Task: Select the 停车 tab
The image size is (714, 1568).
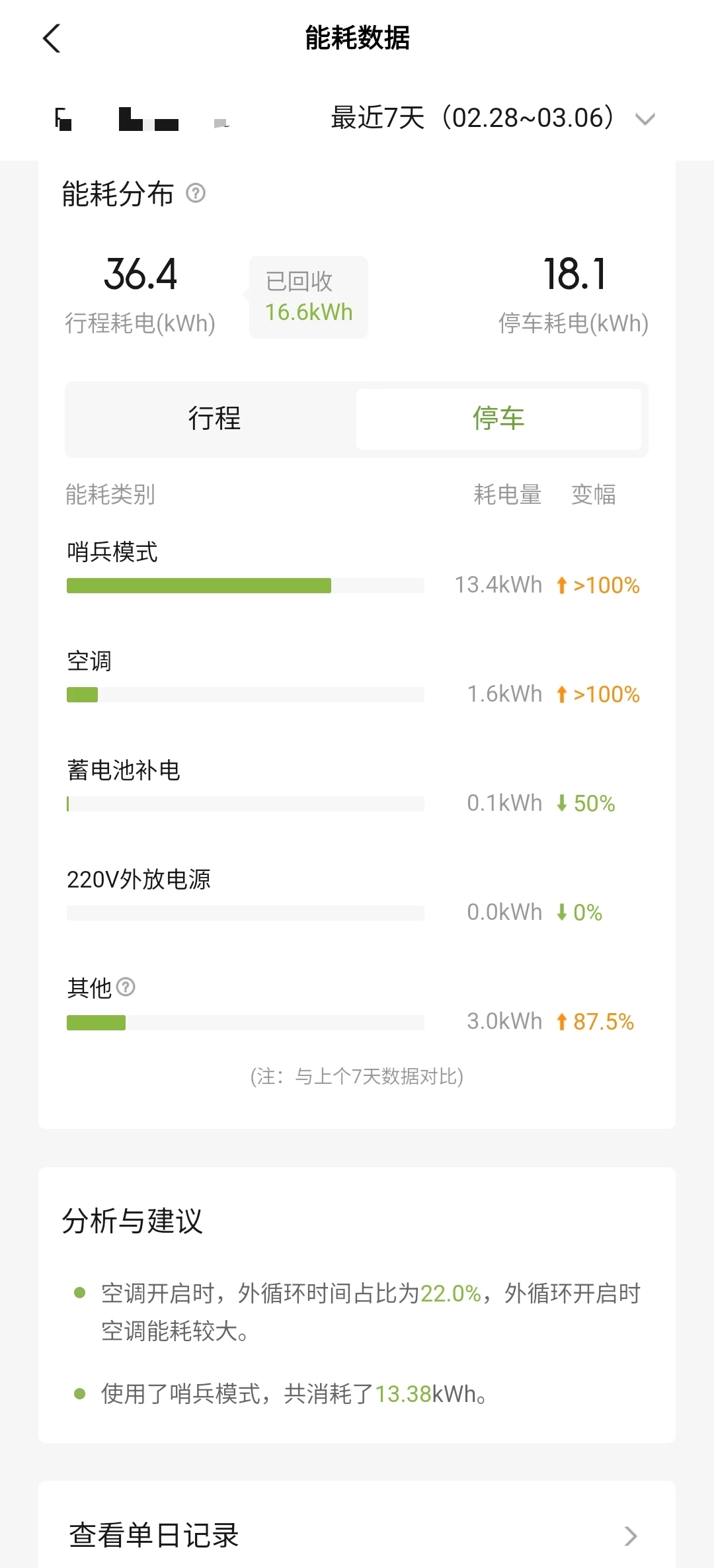Action: point(498,419)
